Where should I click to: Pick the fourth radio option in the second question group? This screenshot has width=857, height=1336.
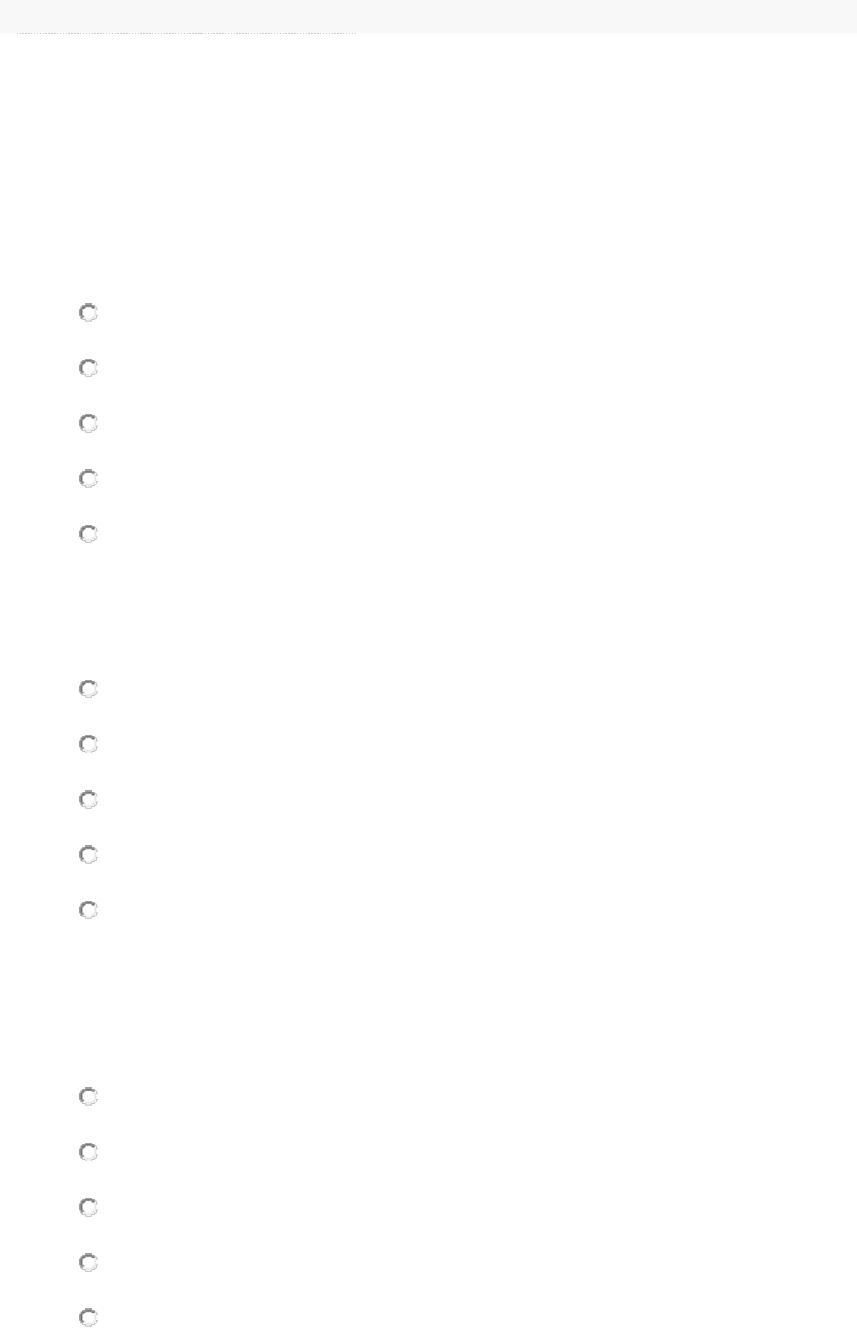click(88, 855)
